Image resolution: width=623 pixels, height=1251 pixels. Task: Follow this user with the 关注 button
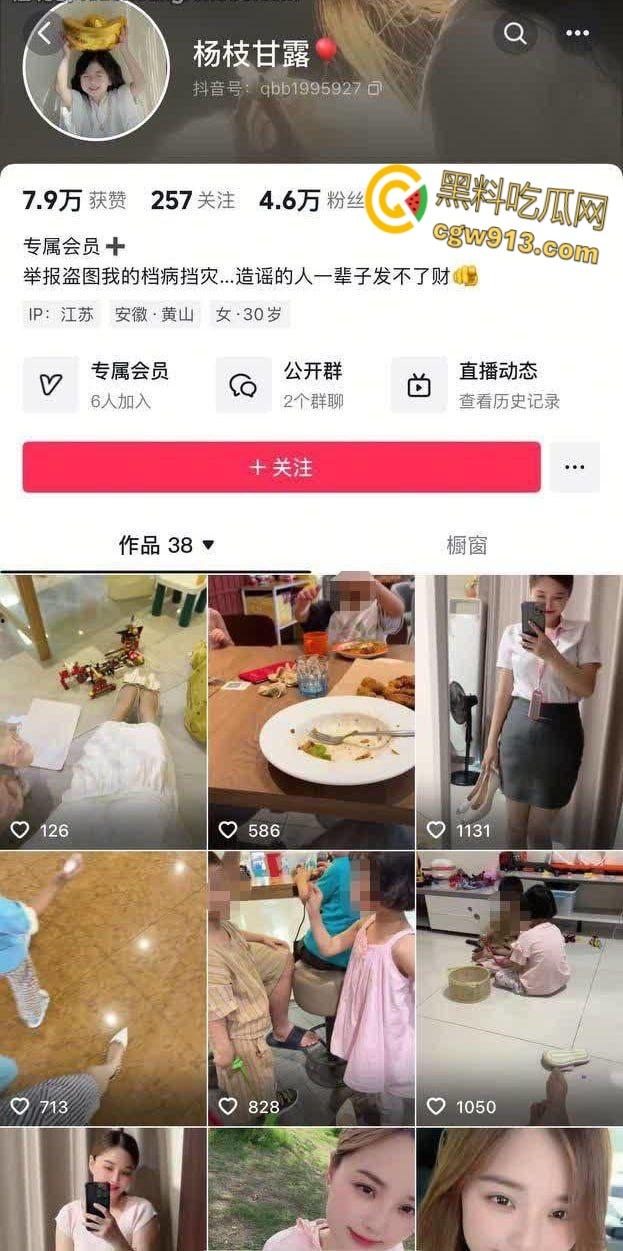281,467
